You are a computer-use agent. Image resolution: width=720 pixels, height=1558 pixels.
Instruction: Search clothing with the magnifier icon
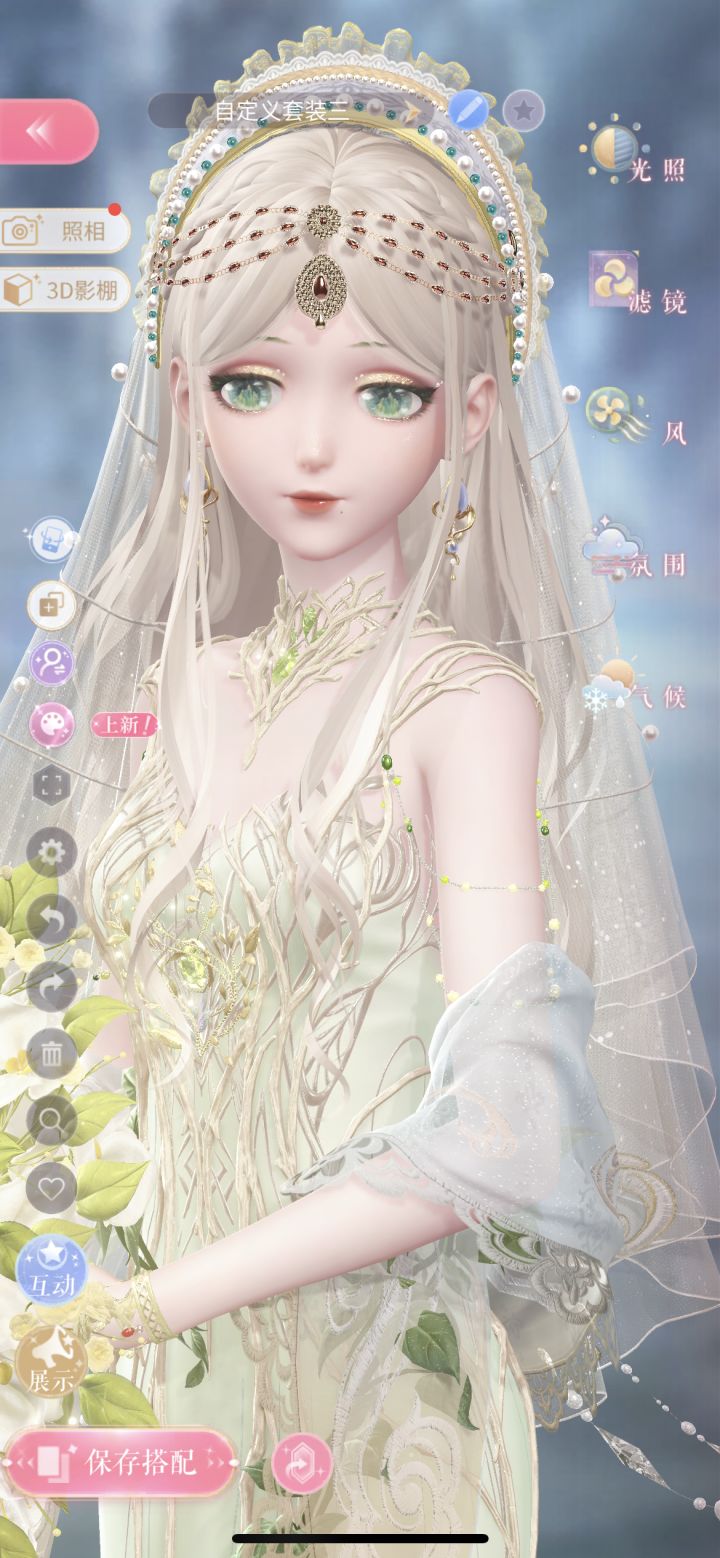tap(52, 1121)
